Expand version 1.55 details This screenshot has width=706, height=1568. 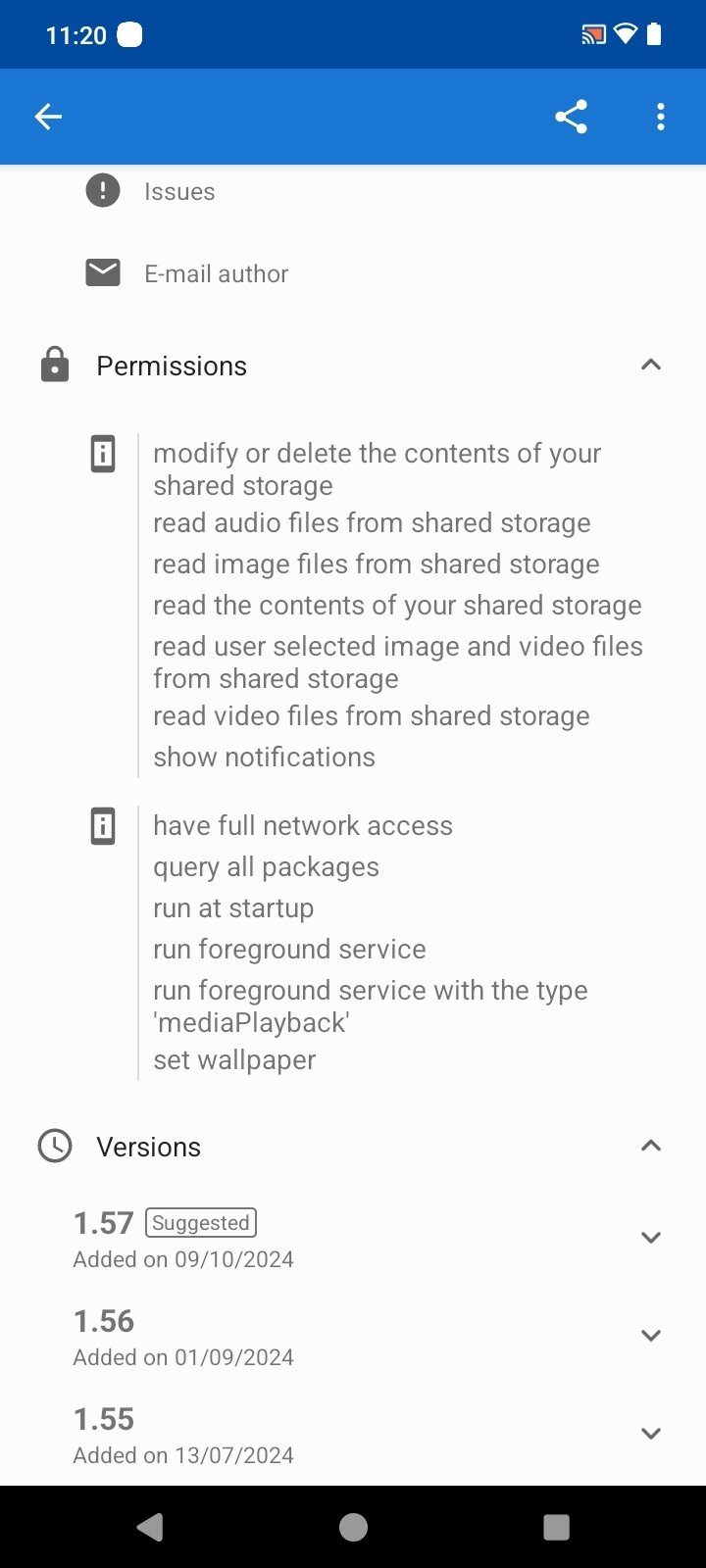point(650,1434)
